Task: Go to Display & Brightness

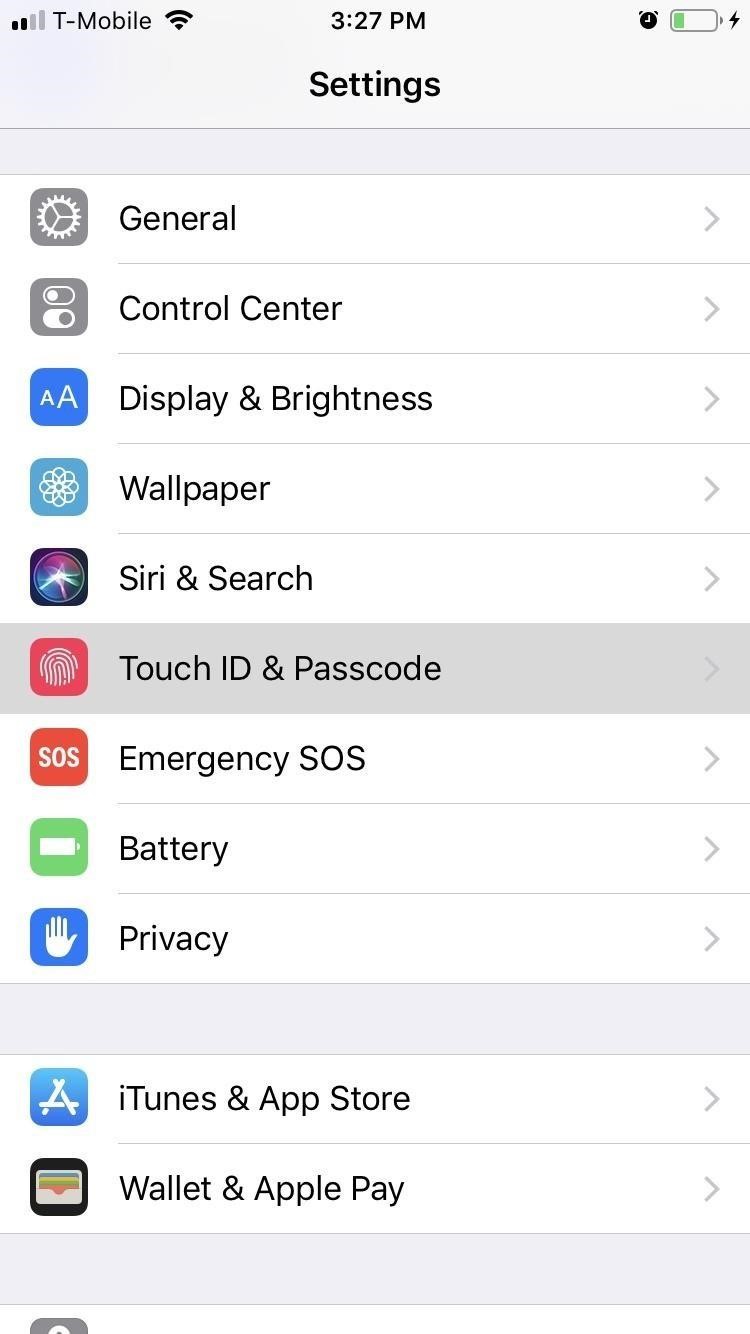Action: click(x=375, y=399)
